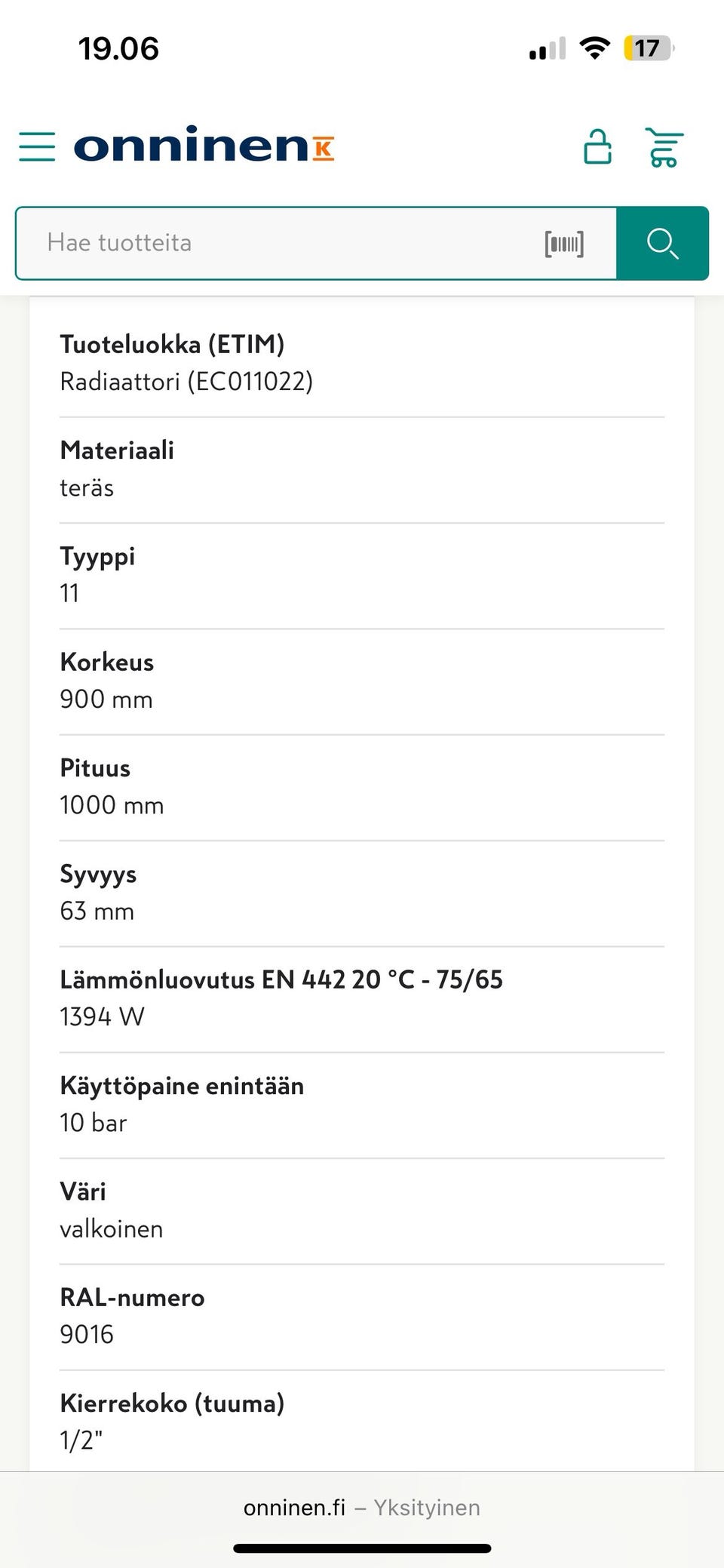
Task: Tap the cellular signal bars icon
Action: tap(546, 48)
